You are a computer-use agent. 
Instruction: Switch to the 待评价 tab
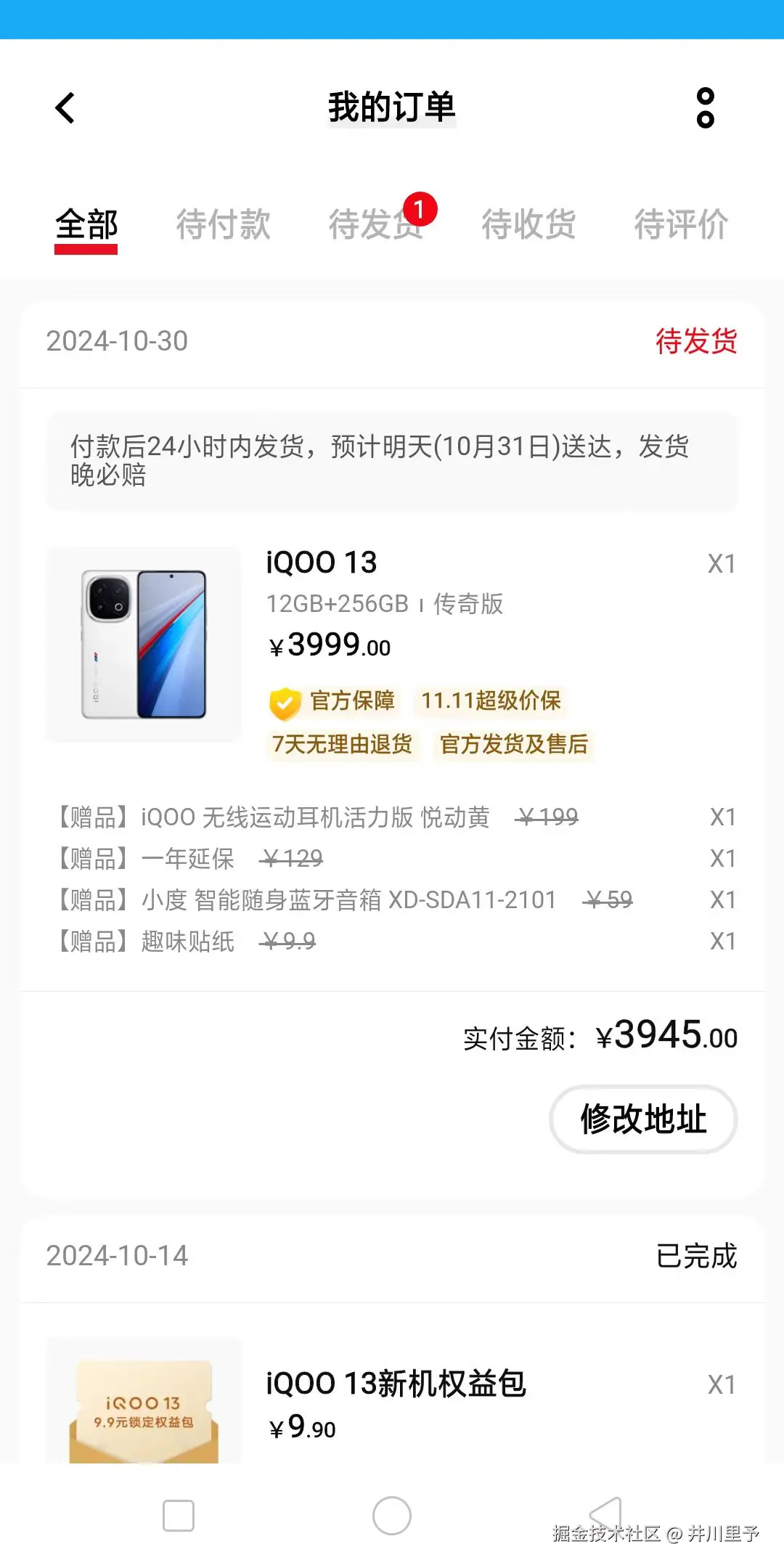(x=681, y=224)
